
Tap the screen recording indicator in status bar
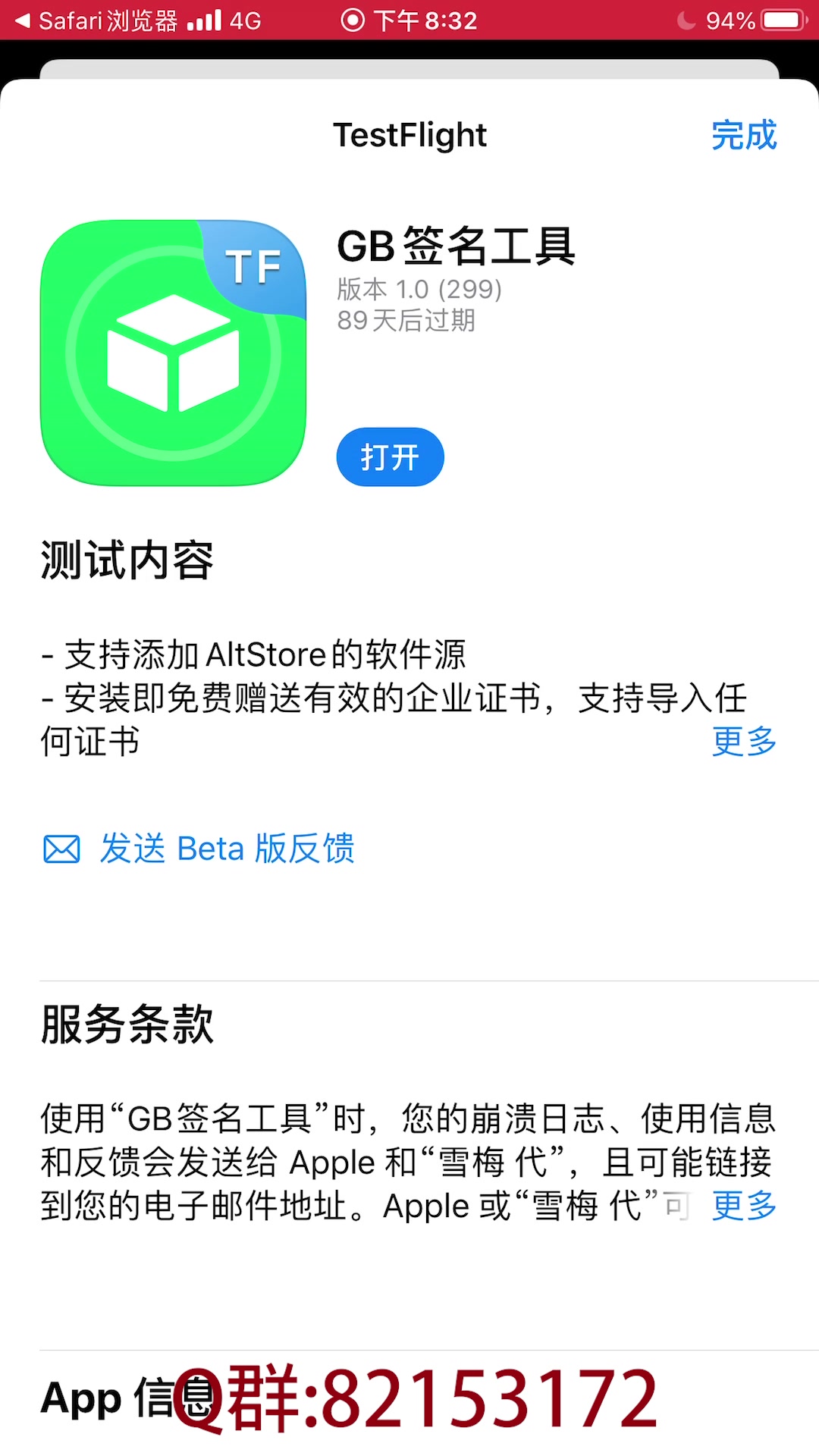(353, 20)
